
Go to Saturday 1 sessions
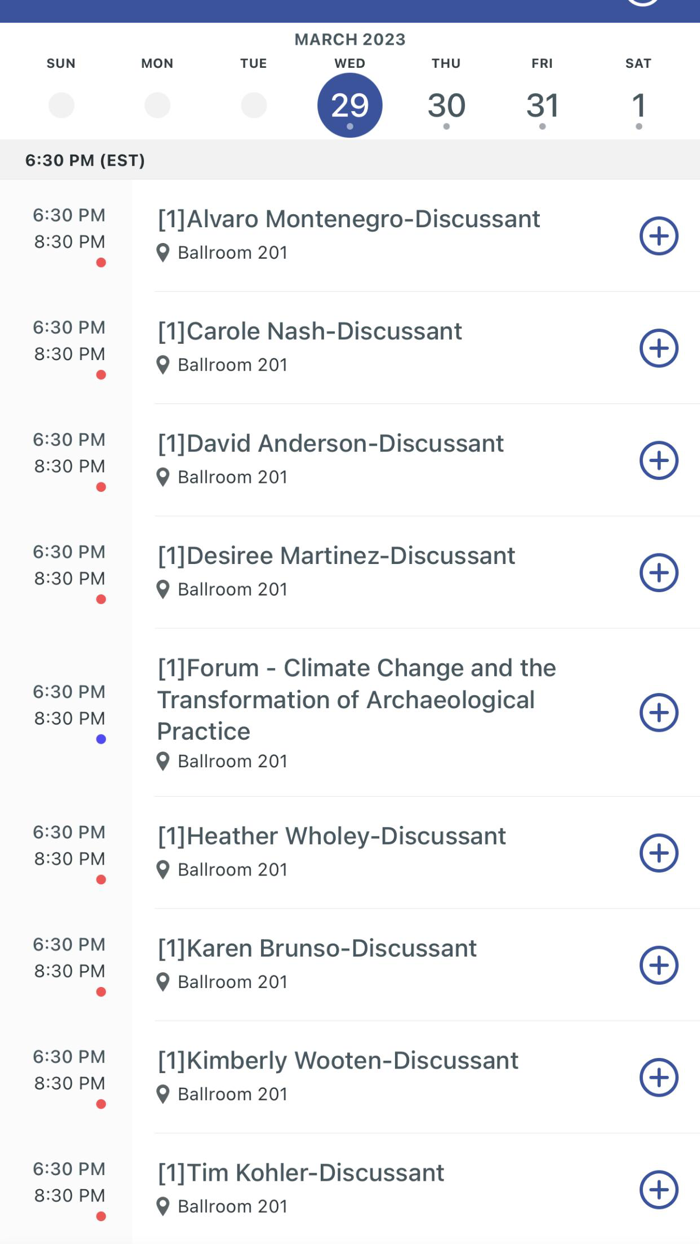[x=638, y=105]
